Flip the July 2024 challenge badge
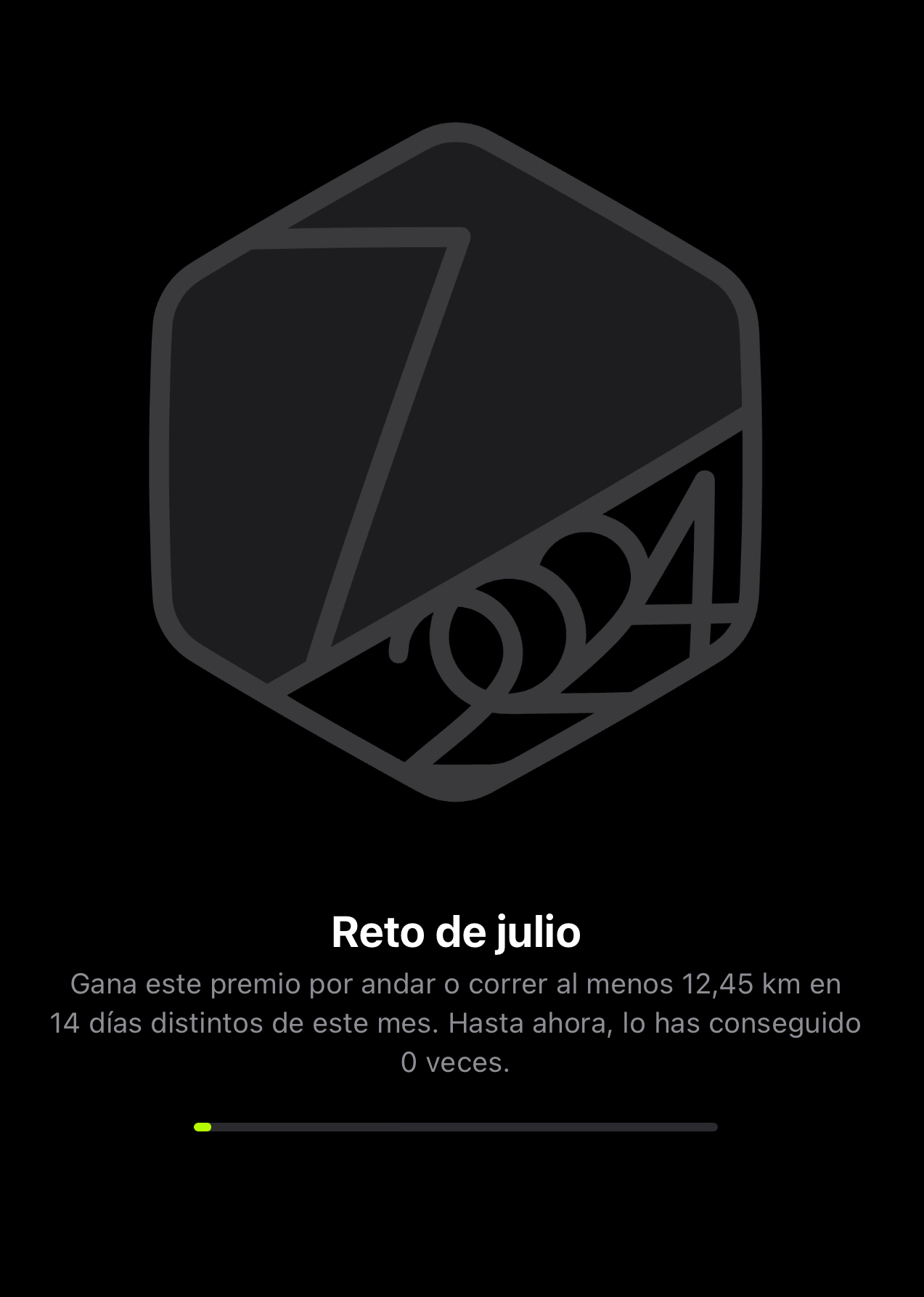 456,463
